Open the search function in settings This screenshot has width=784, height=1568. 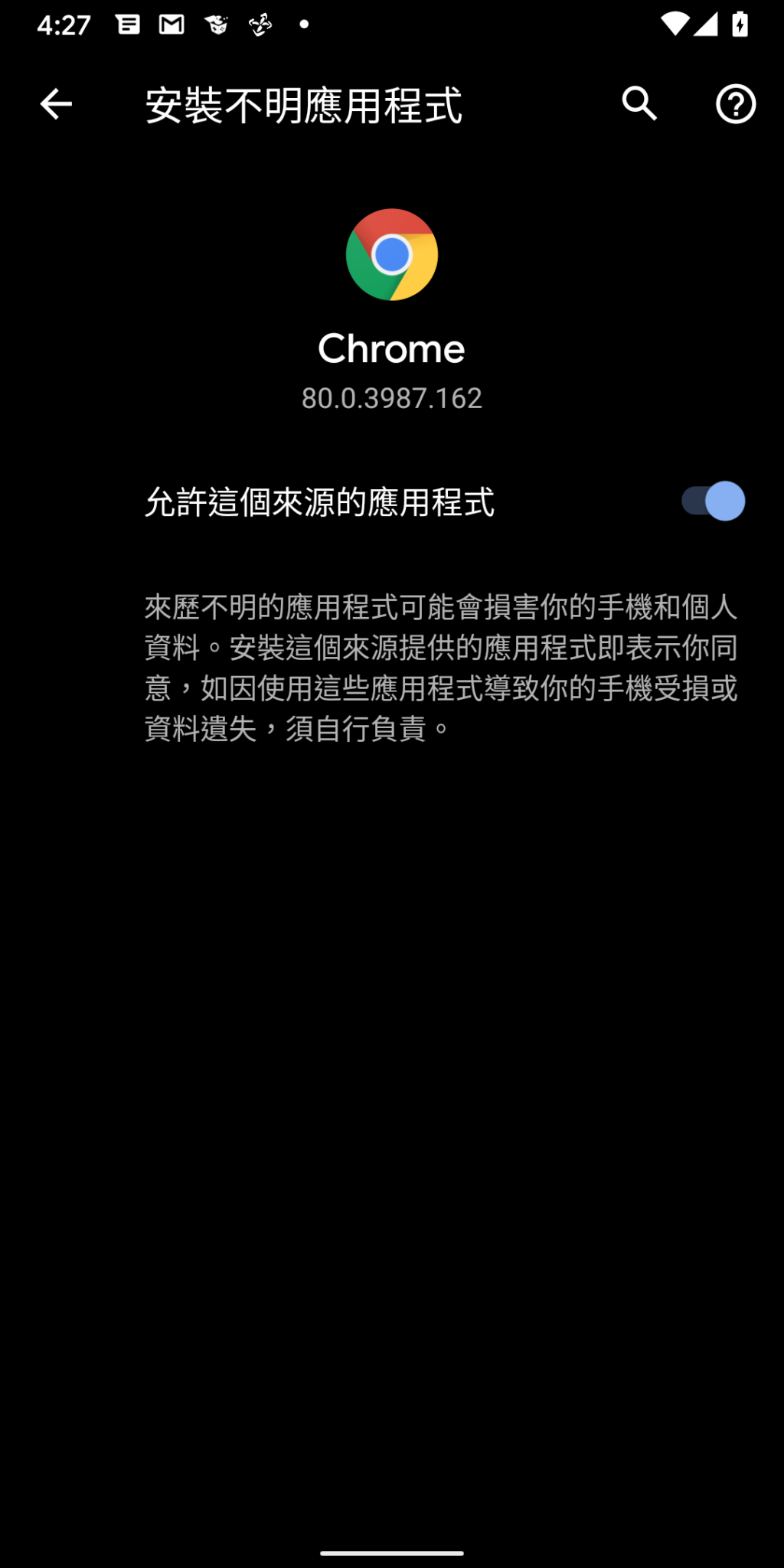tap(639, 104)
